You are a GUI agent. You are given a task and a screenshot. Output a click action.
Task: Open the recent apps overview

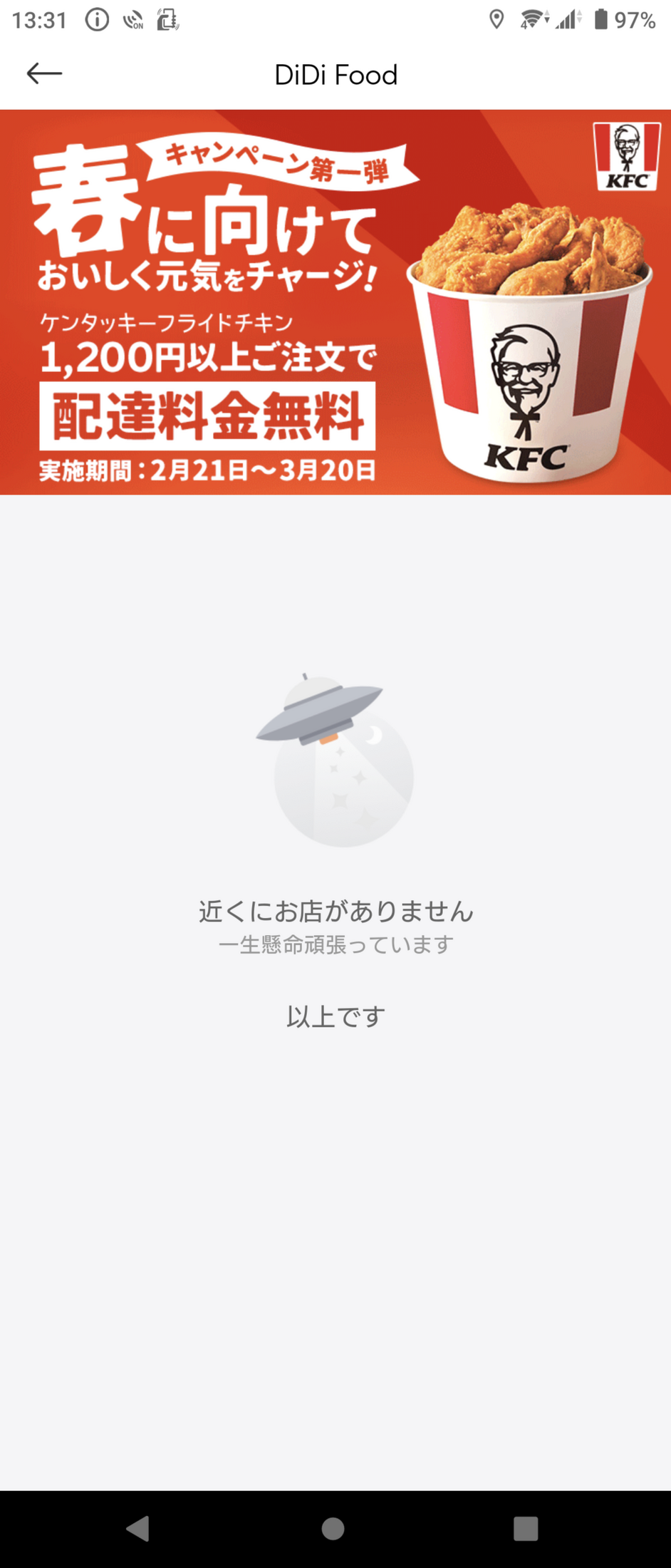coord(526,1528)
